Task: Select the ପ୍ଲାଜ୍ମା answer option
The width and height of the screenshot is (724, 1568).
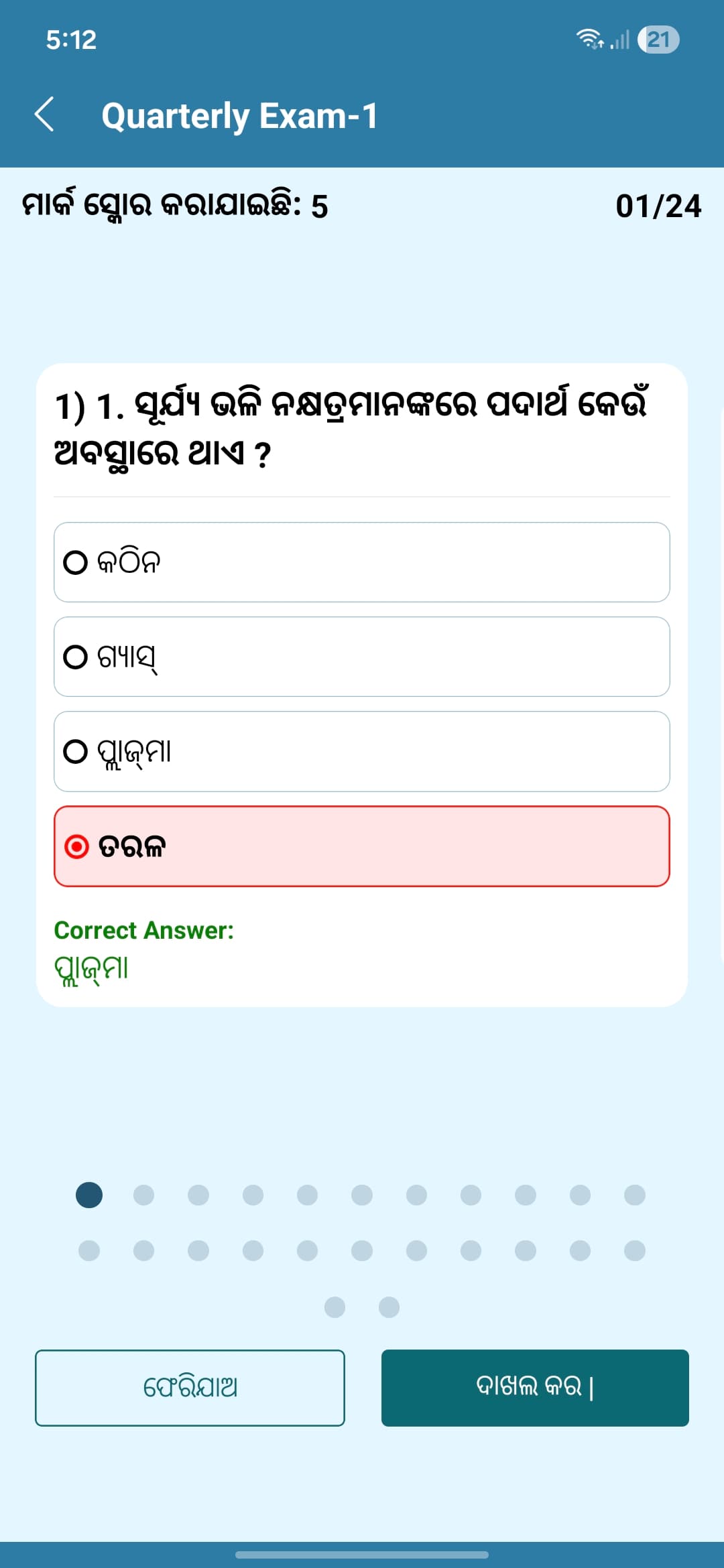Action: [361, 751]
